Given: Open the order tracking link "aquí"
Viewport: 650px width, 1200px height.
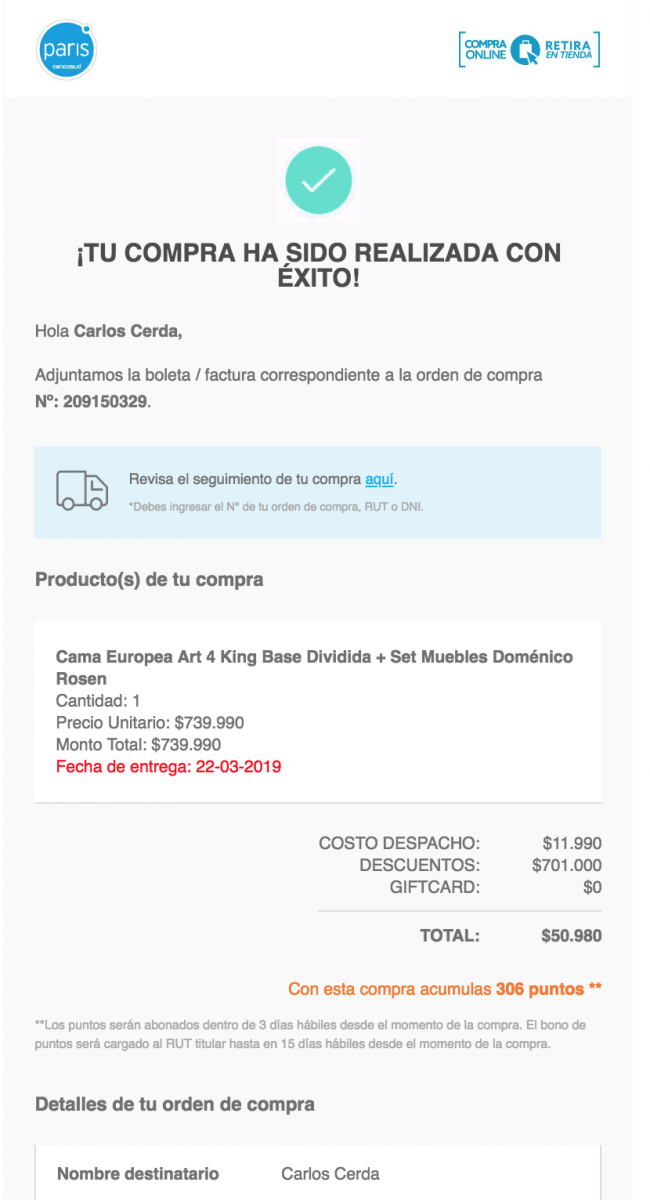Looking at the screenshot, I should pos(380,480).
